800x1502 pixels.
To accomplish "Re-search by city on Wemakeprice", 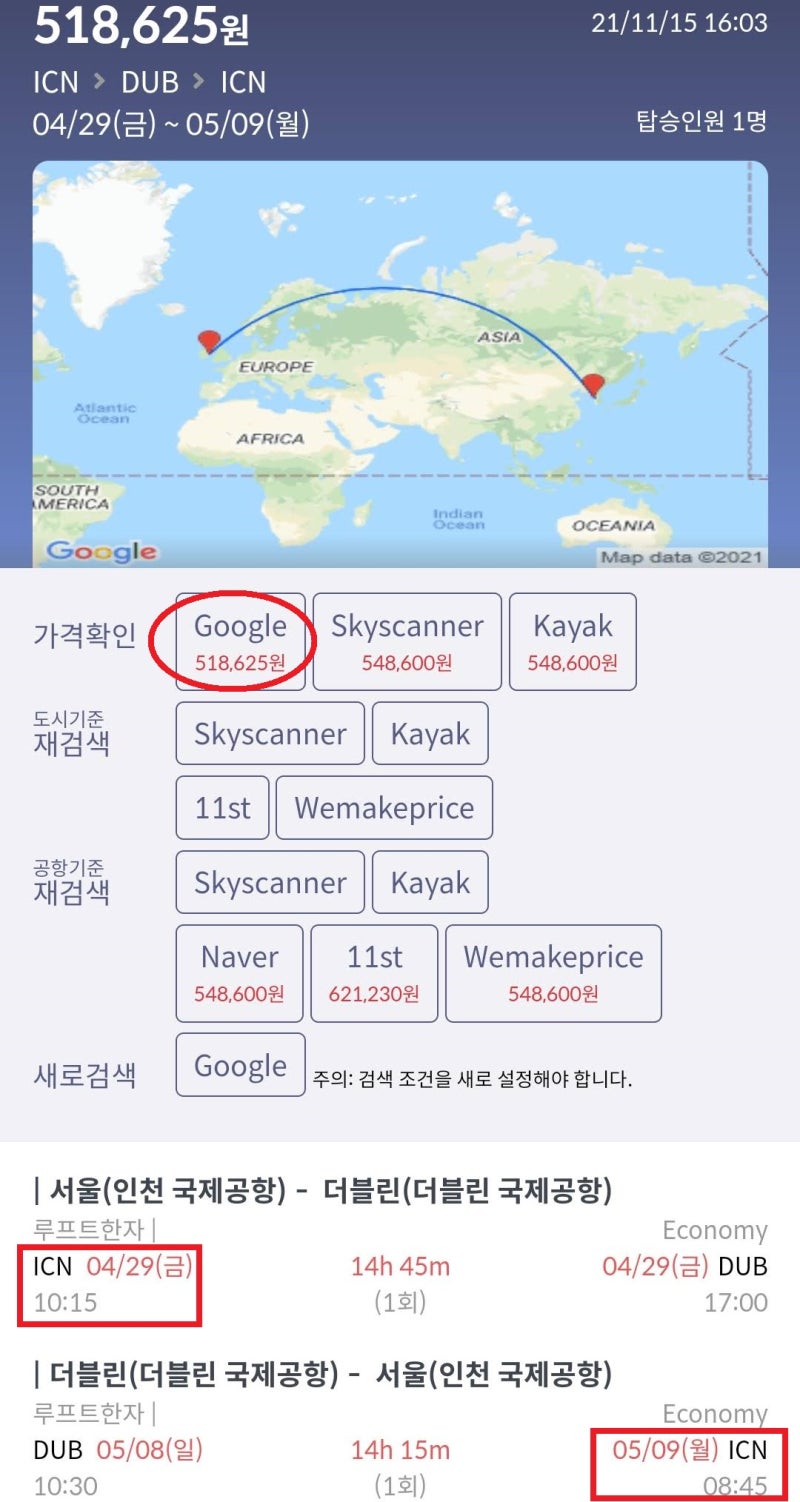I will tap(384, 808).
